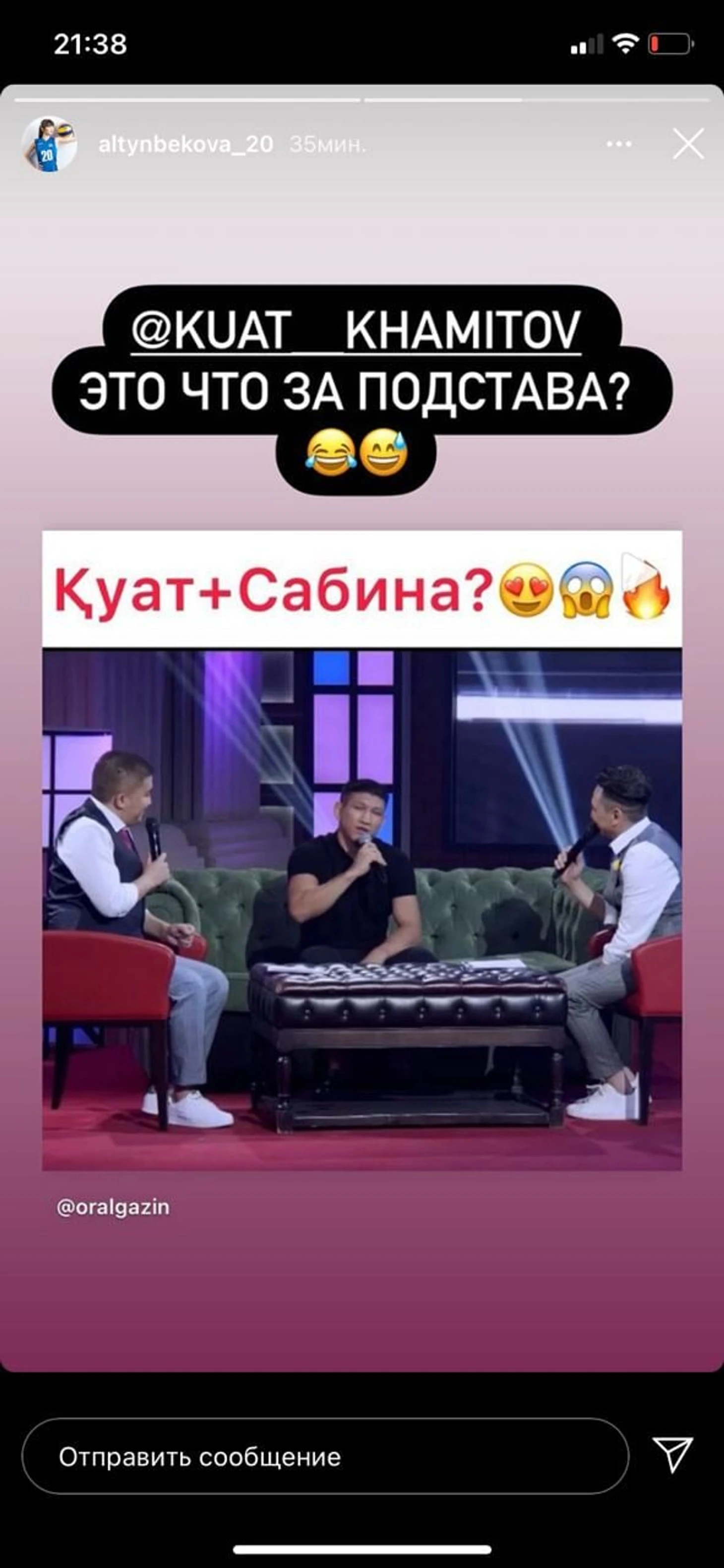Open the reshared Қуат+Сабина post

[362, 851]
